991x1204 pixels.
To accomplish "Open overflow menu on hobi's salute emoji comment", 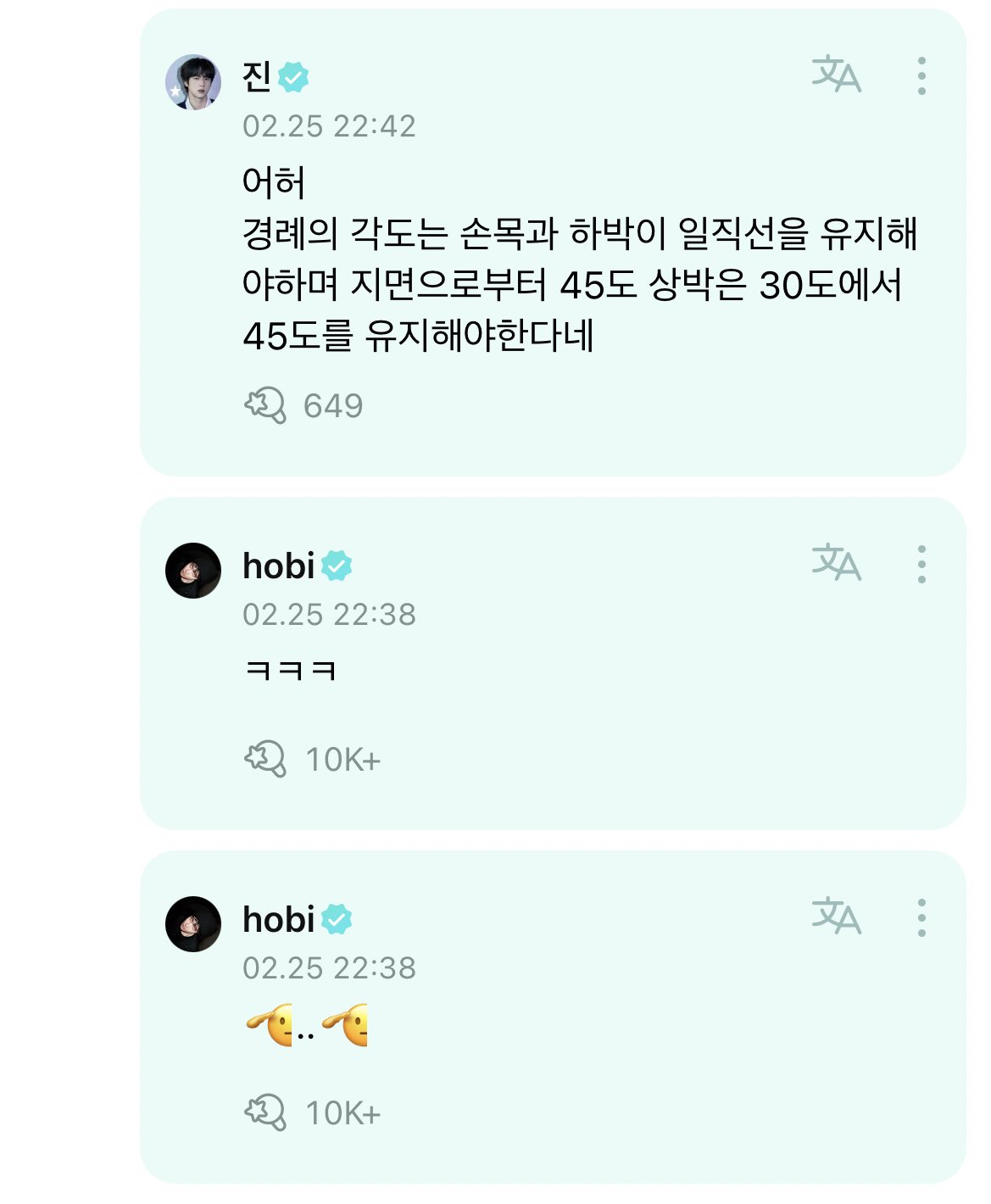I will (x=921, y=917).
